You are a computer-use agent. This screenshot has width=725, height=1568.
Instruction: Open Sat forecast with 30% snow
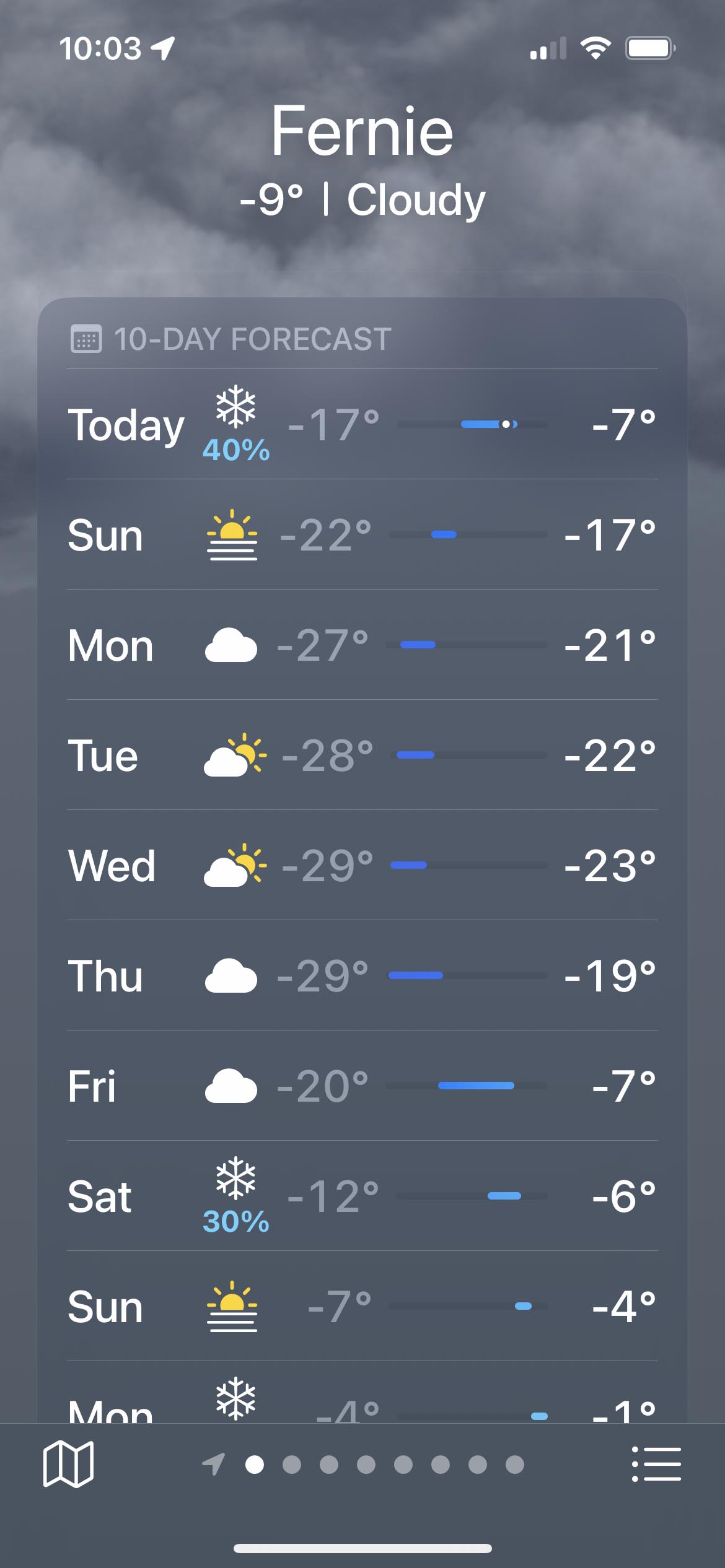pos(362,1196)
